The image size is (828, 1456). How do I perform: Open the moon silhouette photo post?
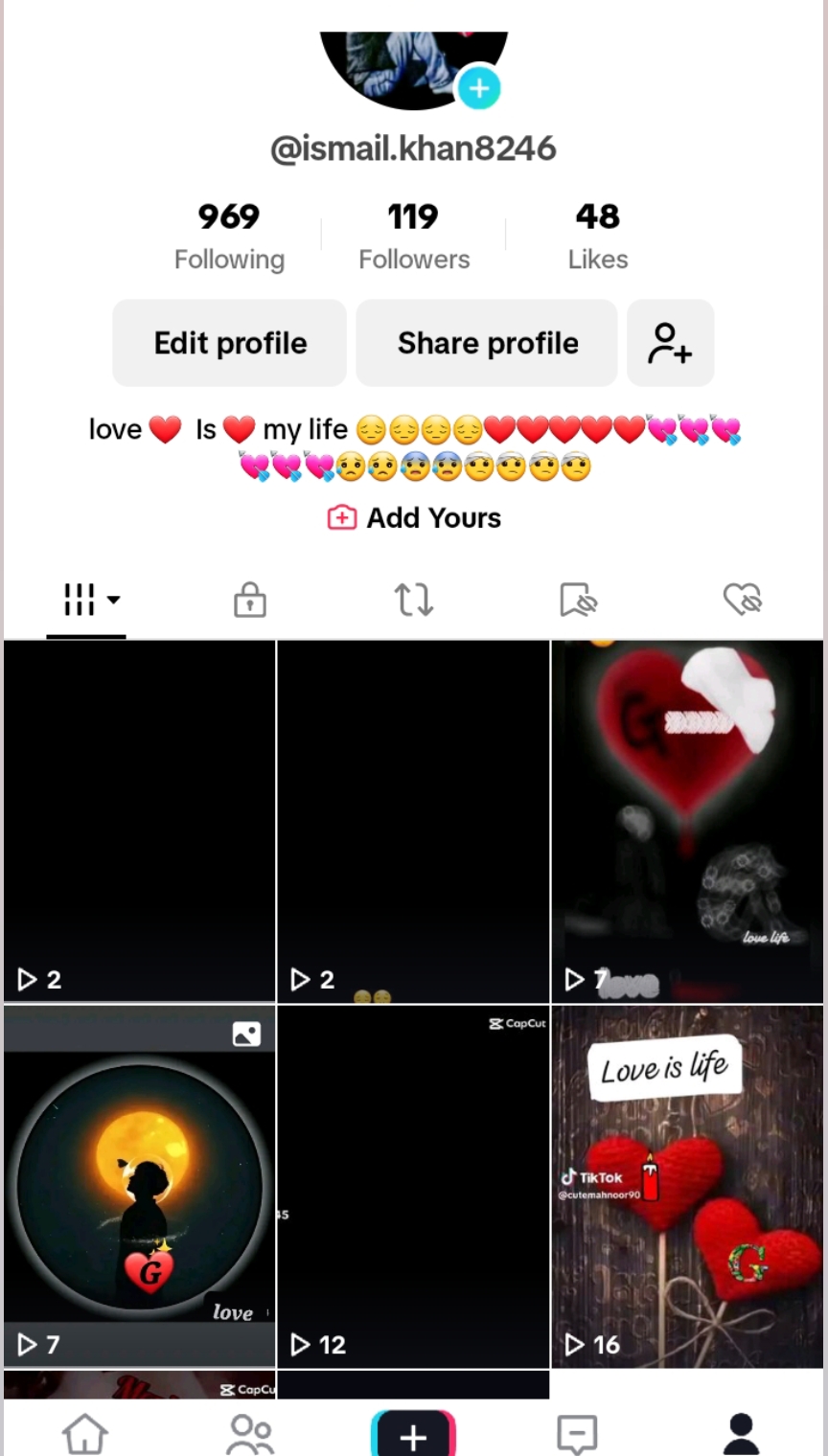[140, 1186]
